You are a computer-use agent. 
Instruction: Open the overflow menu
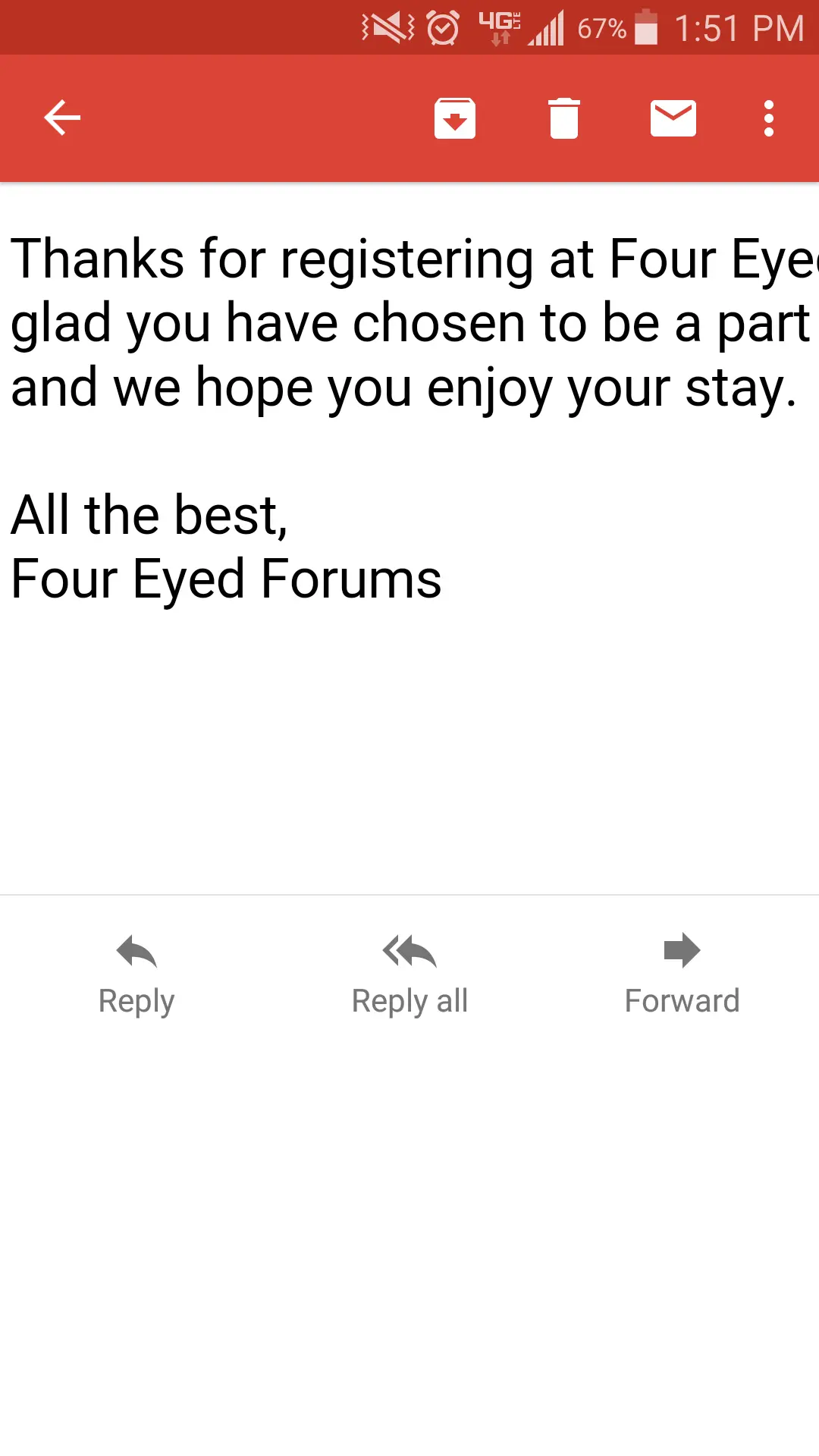point(769,118)
